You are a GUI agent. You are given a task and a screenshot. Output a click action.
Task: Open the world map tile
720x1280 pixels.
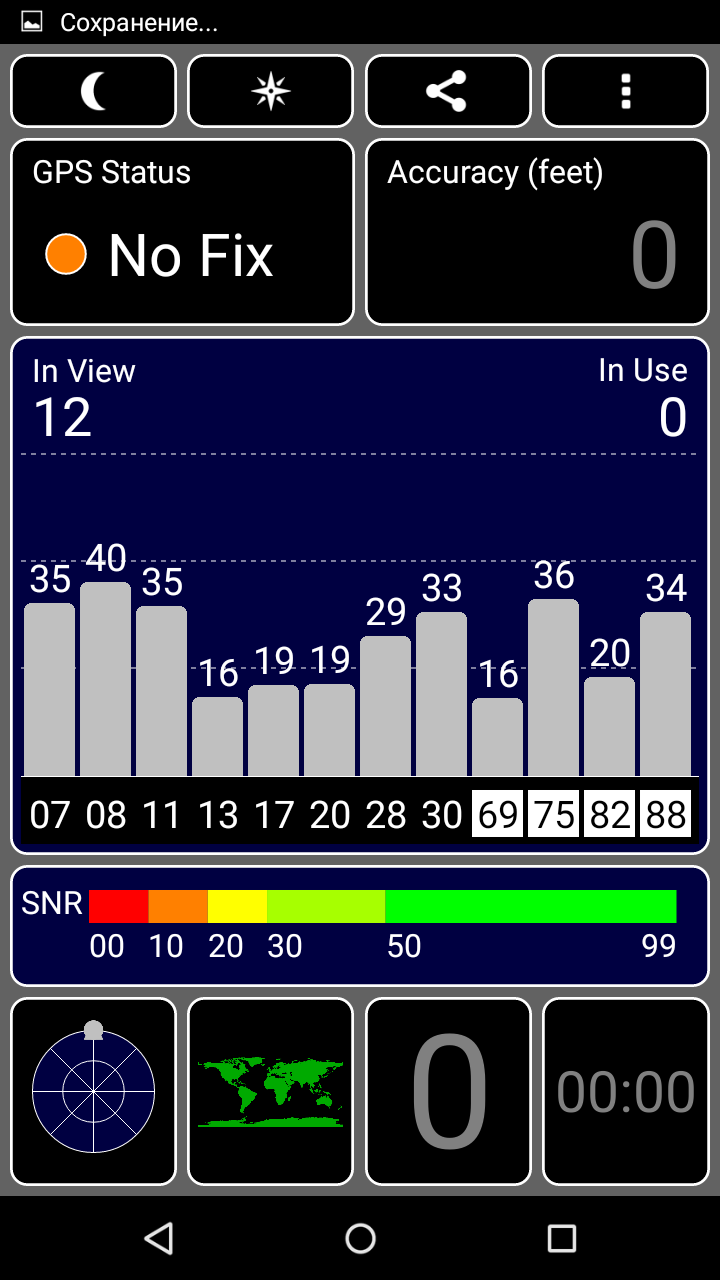tap(270, 1091)
